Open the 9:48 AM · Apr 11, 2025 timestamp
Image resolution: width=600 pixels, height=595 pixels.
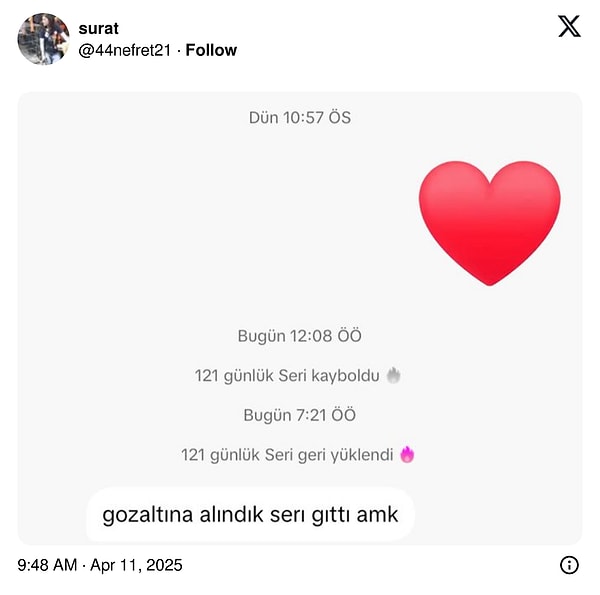[100, 565]
